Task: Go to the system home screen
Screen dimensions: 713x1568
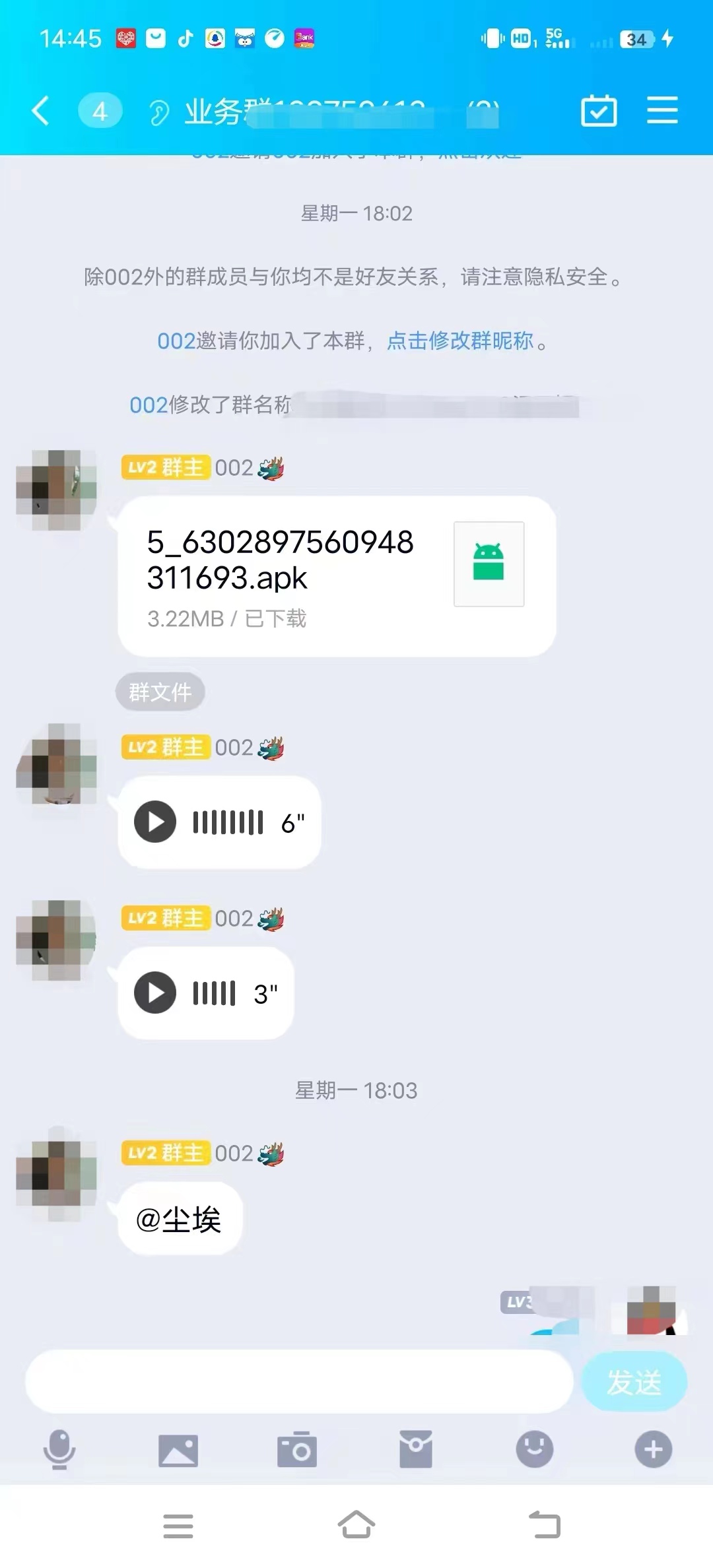Action: [x=356, y=1526]
